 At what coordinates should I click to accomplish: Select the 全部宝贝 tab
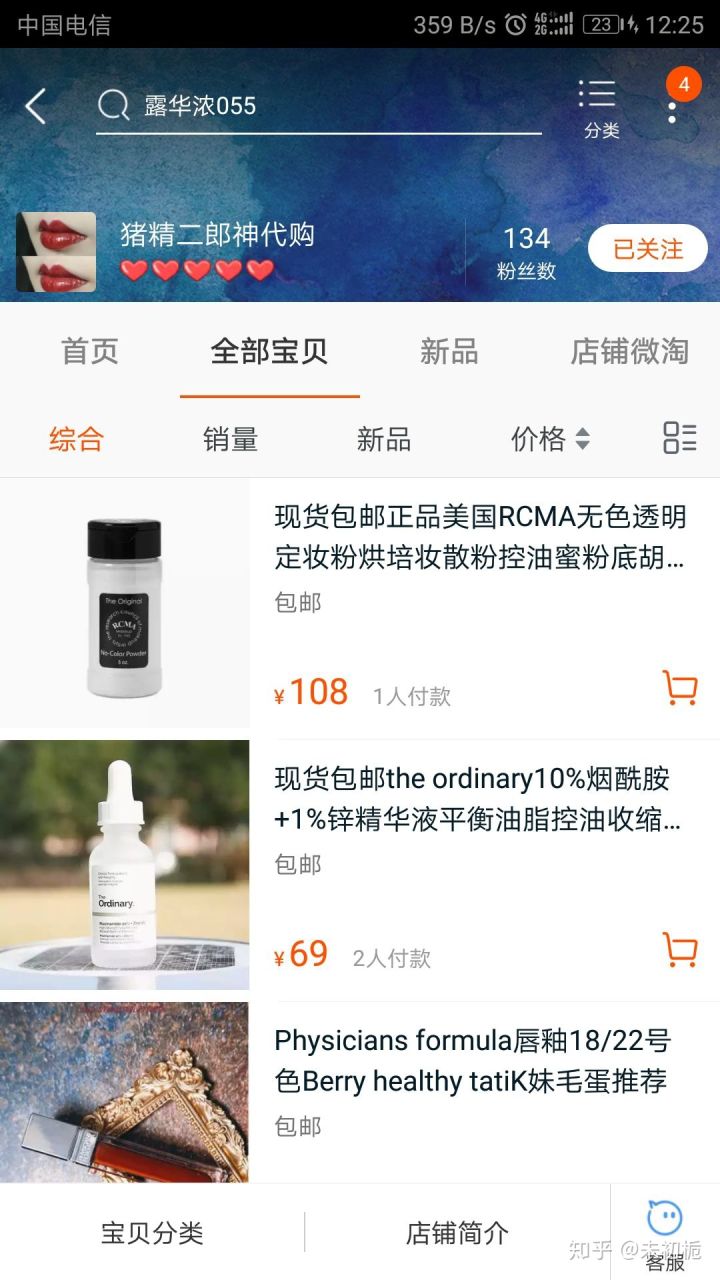(269, 351)
